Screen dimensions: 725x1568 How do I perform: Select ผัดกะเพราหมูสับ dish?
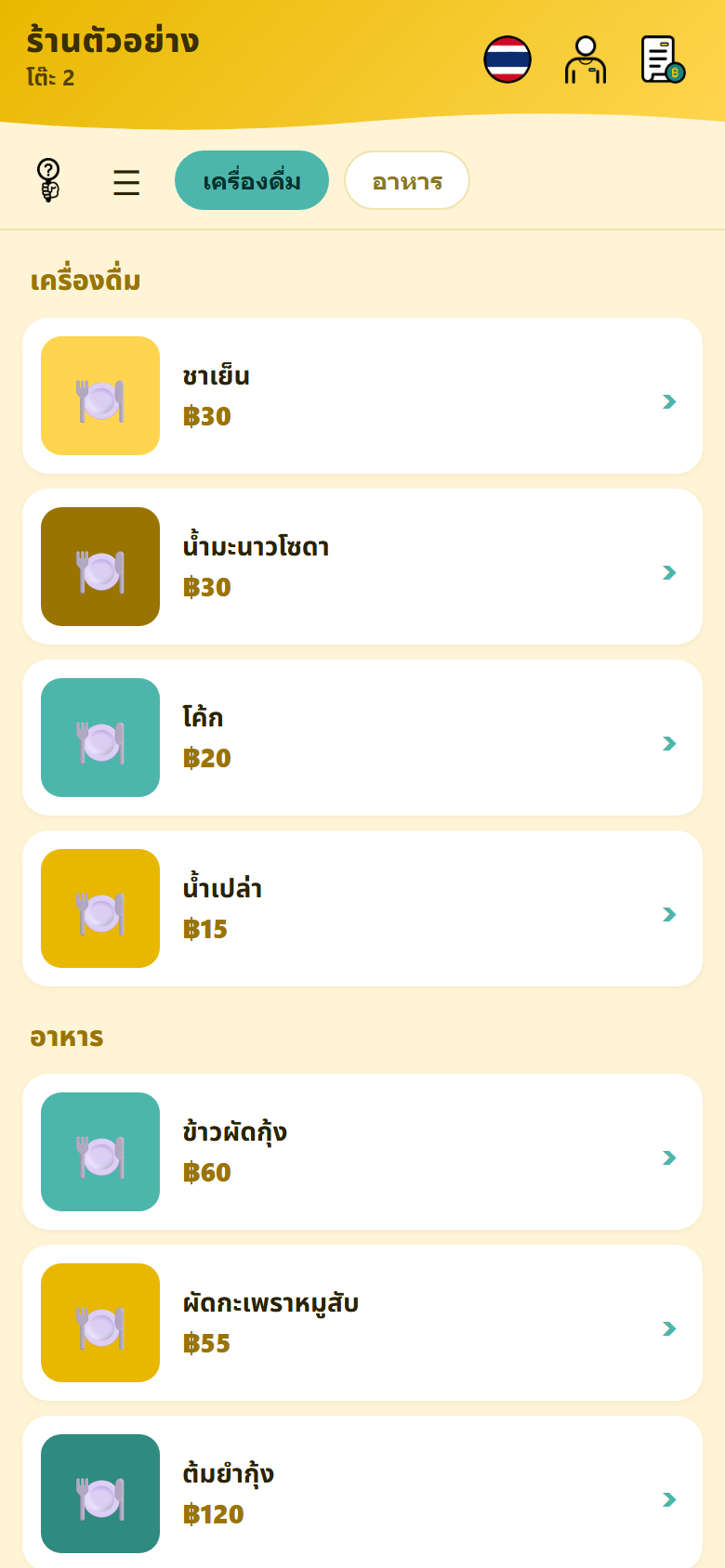tap(362, 1323)
